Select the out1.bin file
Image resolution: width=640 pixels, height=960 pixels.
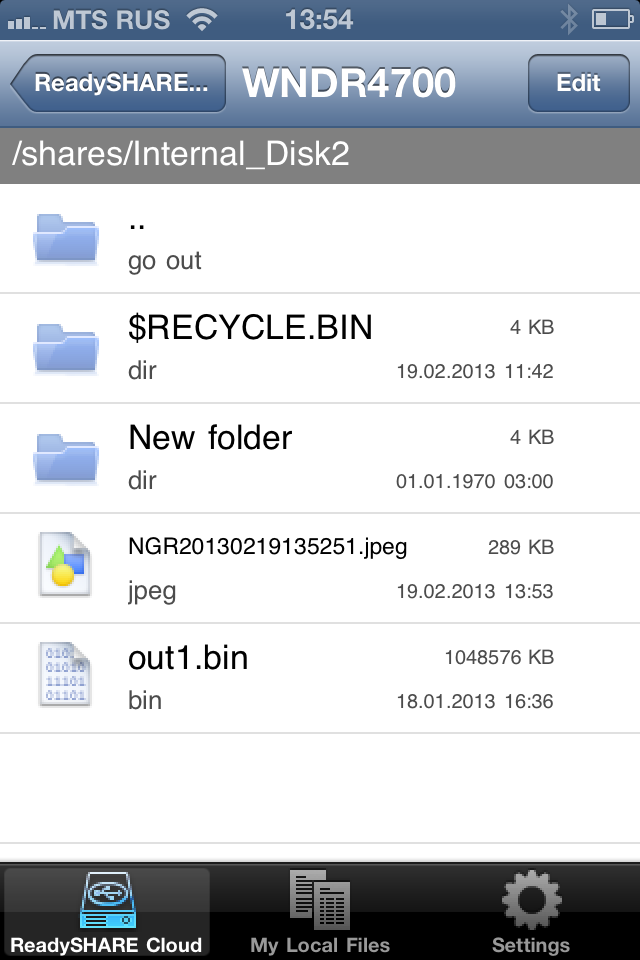pyautogui.click(x=320, y=678)
